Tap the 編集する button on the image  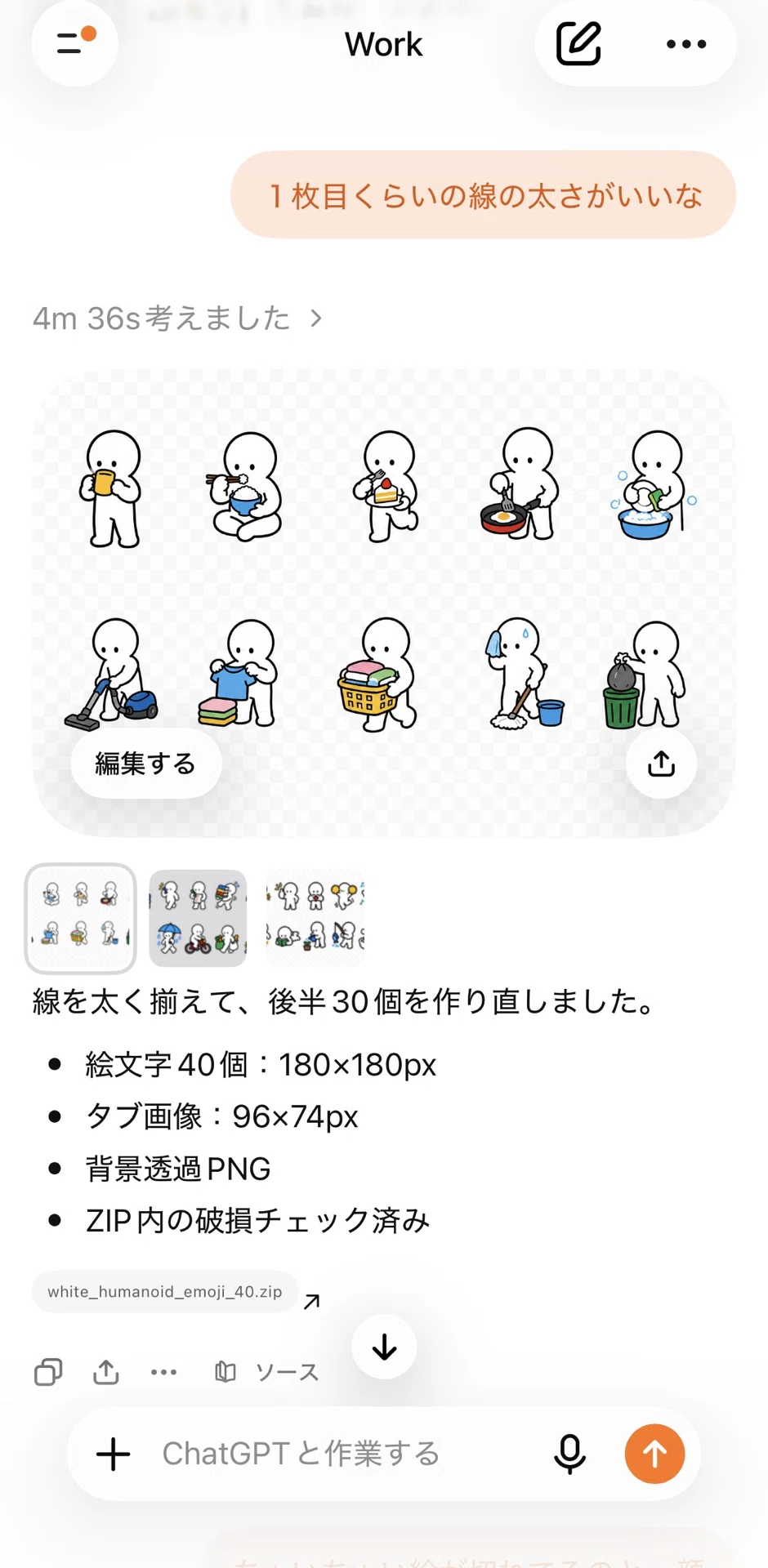click(x=146, y=764)
